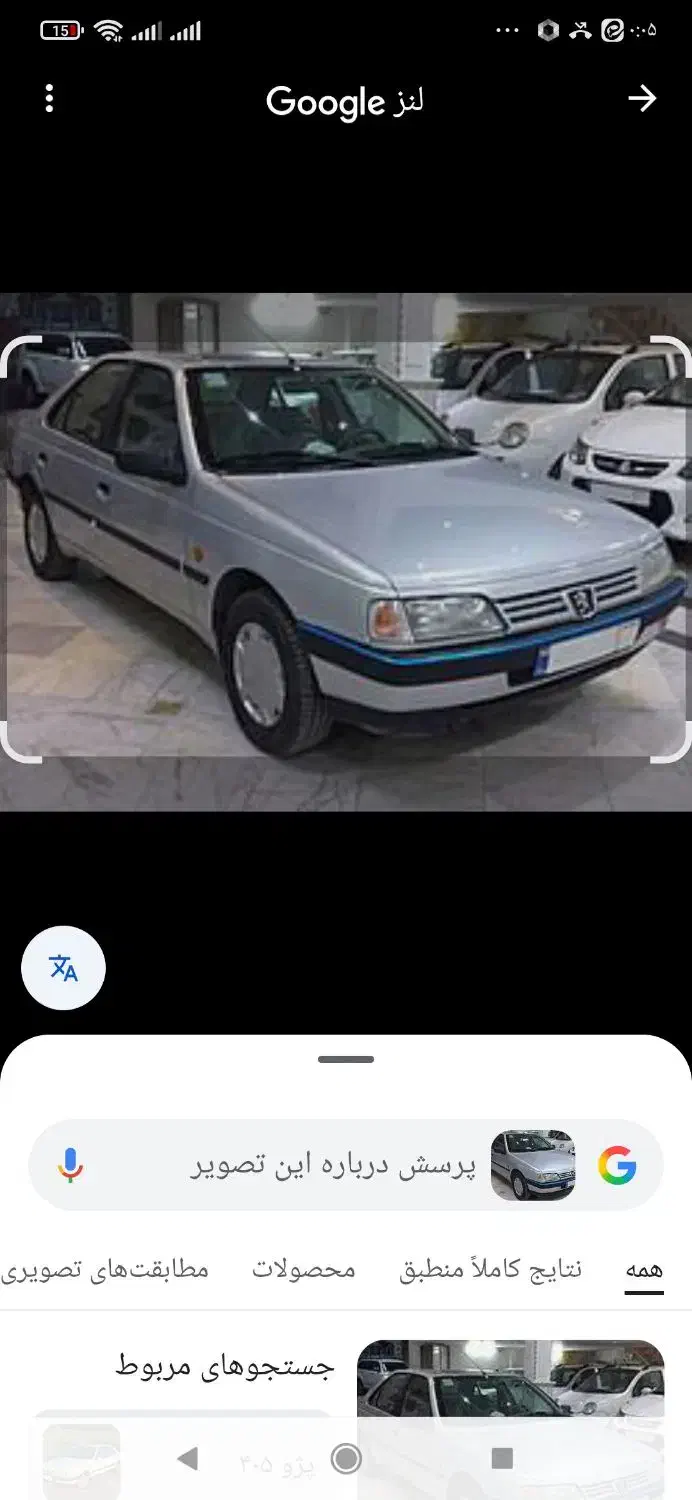The height and width of the screenshot is (1500, 692).
Task: Tap the 'پرسش درباره این تصویر' search field
Action: pos(335,1165)
